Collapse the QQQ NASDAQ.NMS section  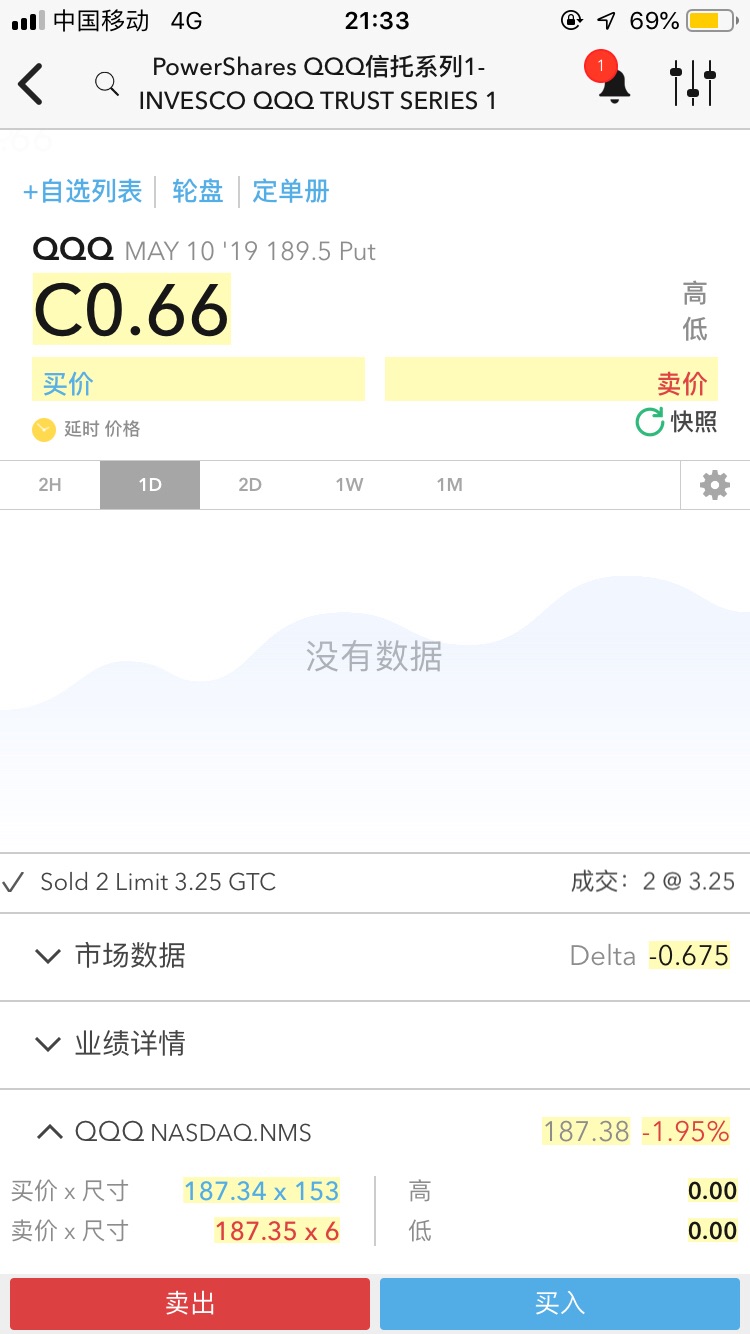pyautogui.click(x=48, y=1132)
